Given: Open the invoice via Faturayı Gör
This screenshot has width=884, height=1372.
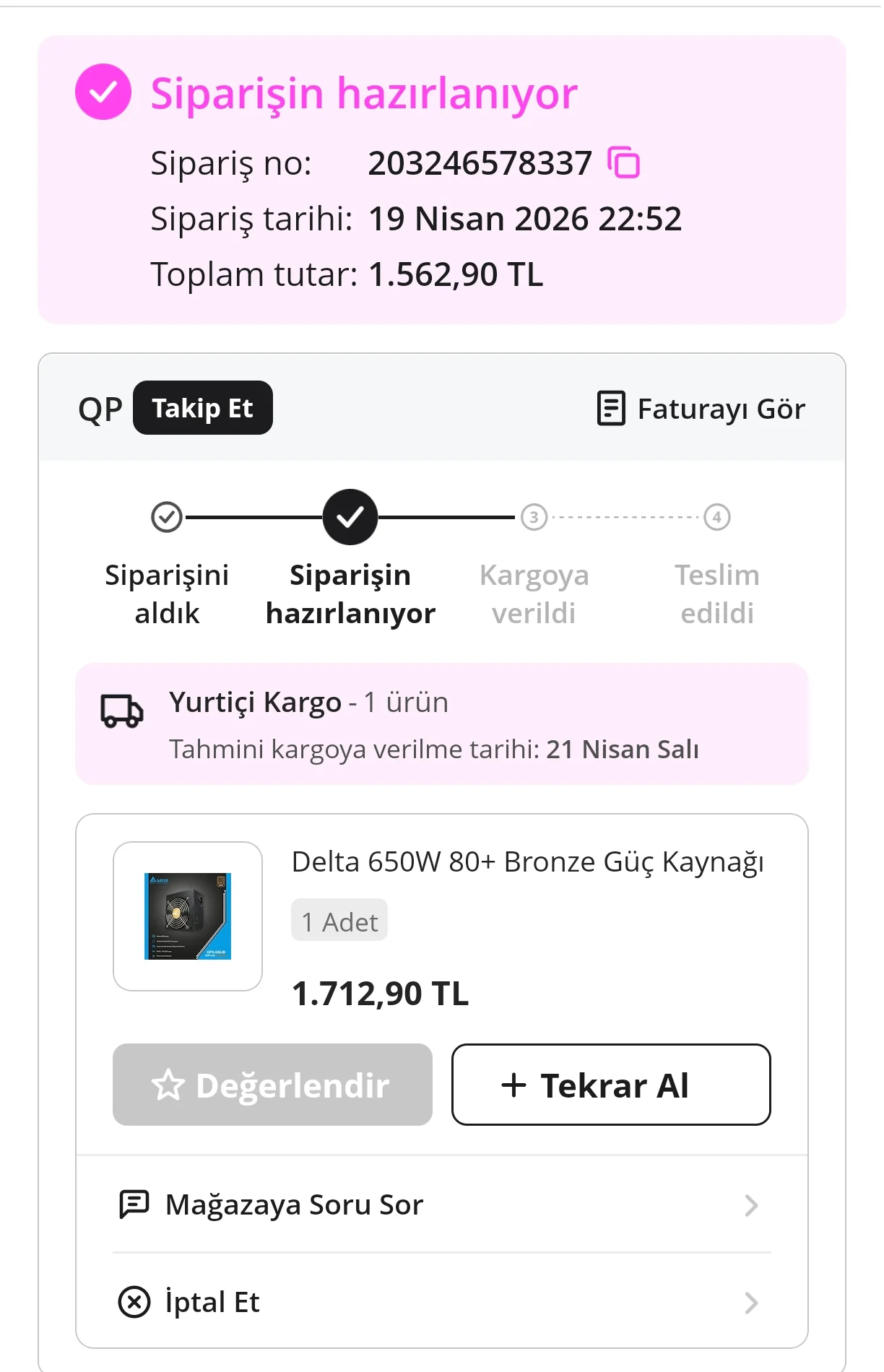Looking at the screenshot, I should 701,409.
